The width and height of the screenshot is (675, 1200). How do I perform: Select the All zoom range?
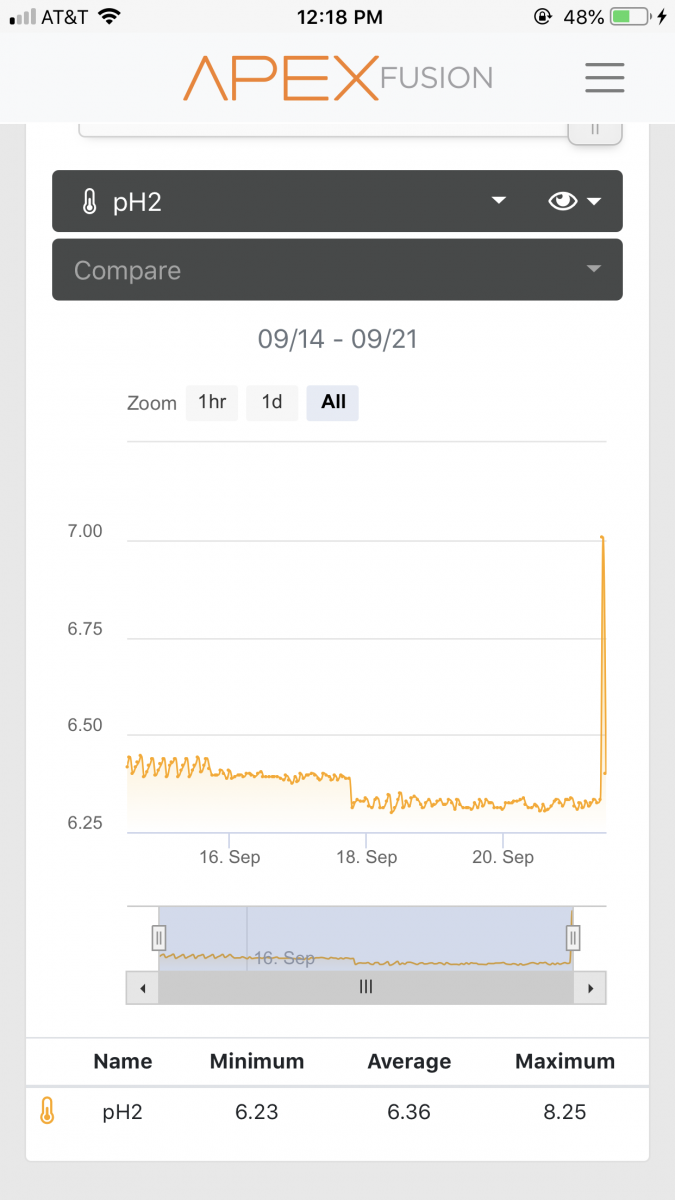click(x=333, y=403)
